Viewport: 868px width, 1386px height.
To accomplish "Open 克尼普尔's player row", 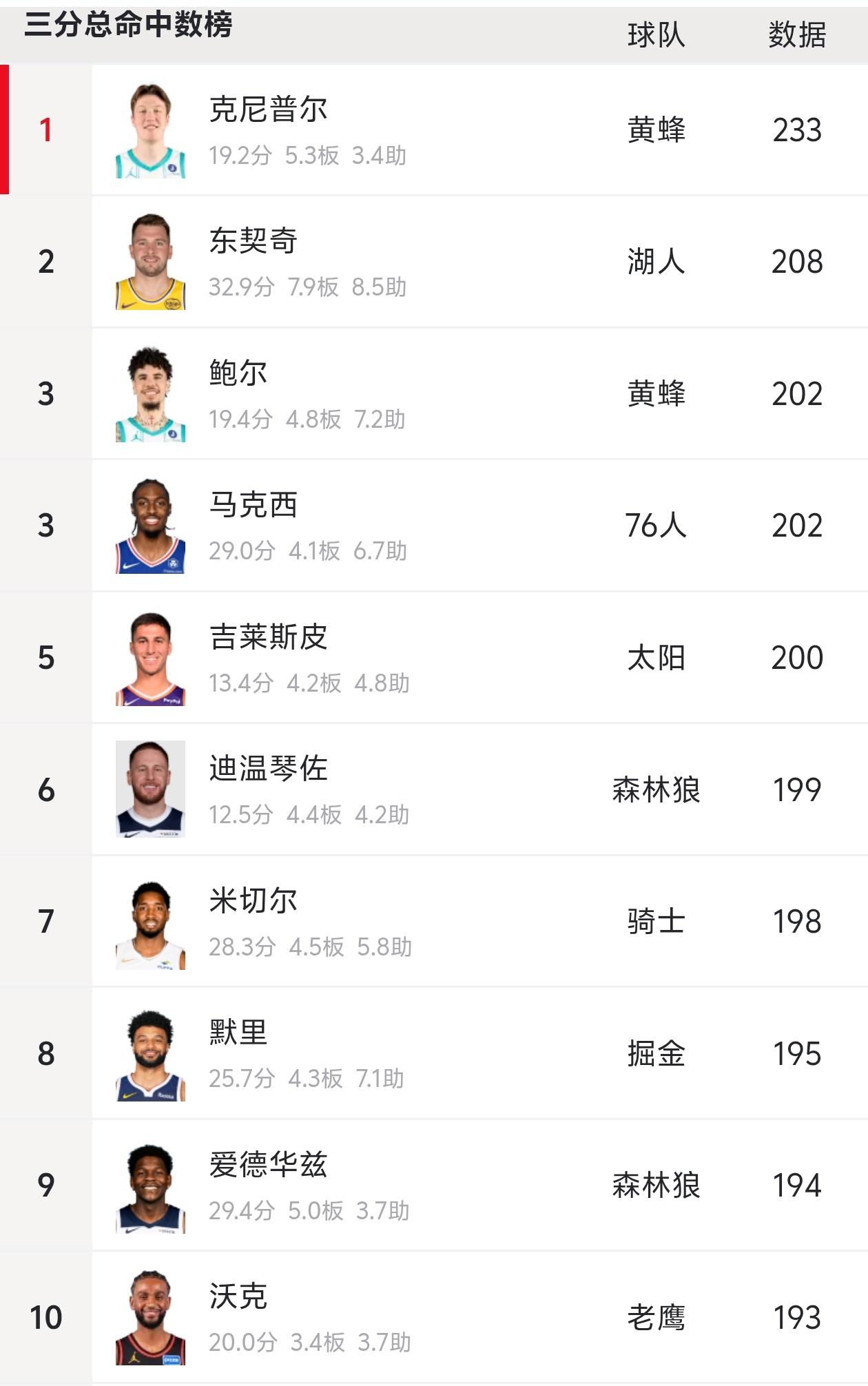I will [269, 110].
